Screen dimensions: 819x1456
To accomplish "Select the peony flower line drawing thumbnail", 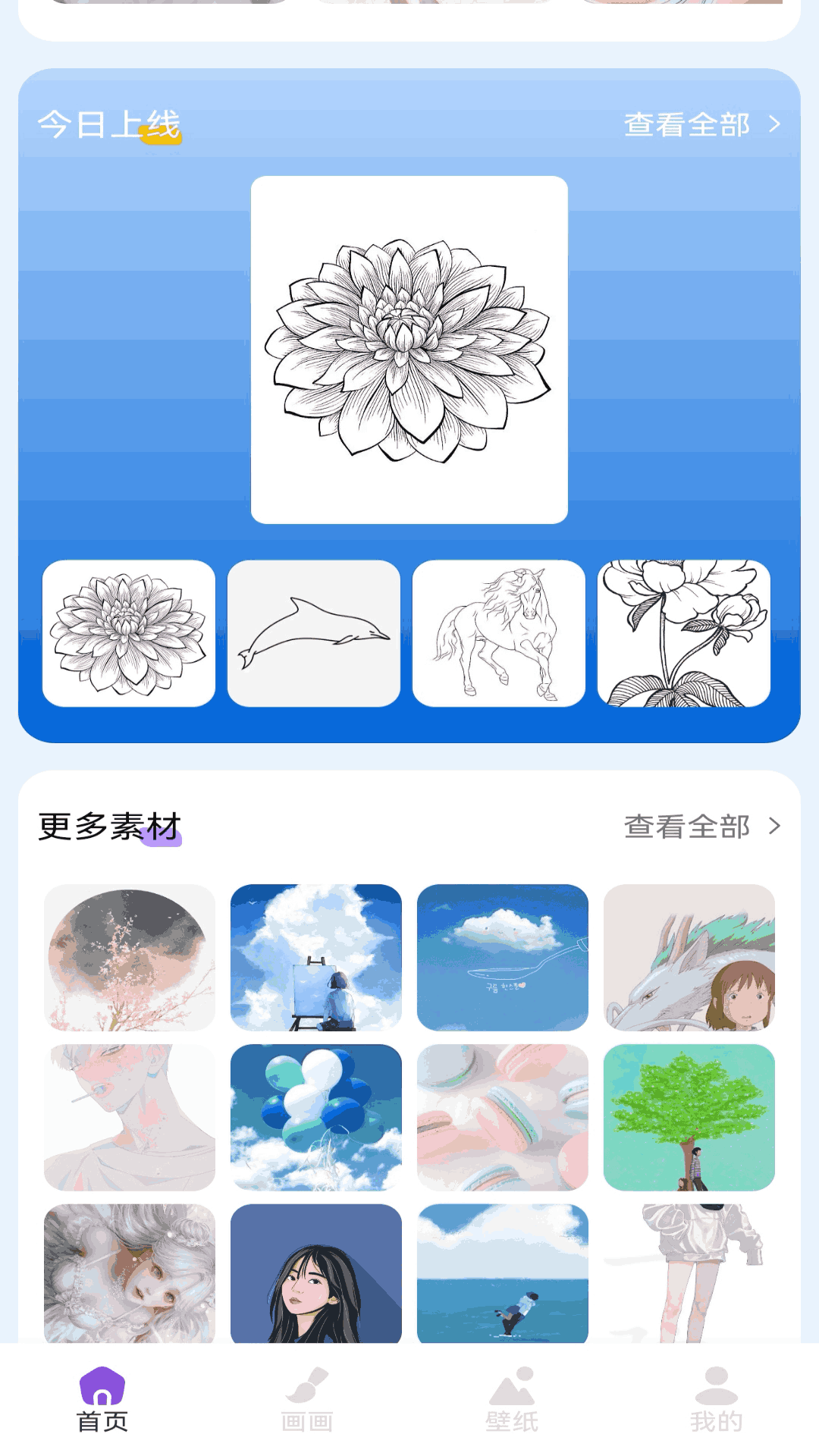I will [x=684, y=634].
